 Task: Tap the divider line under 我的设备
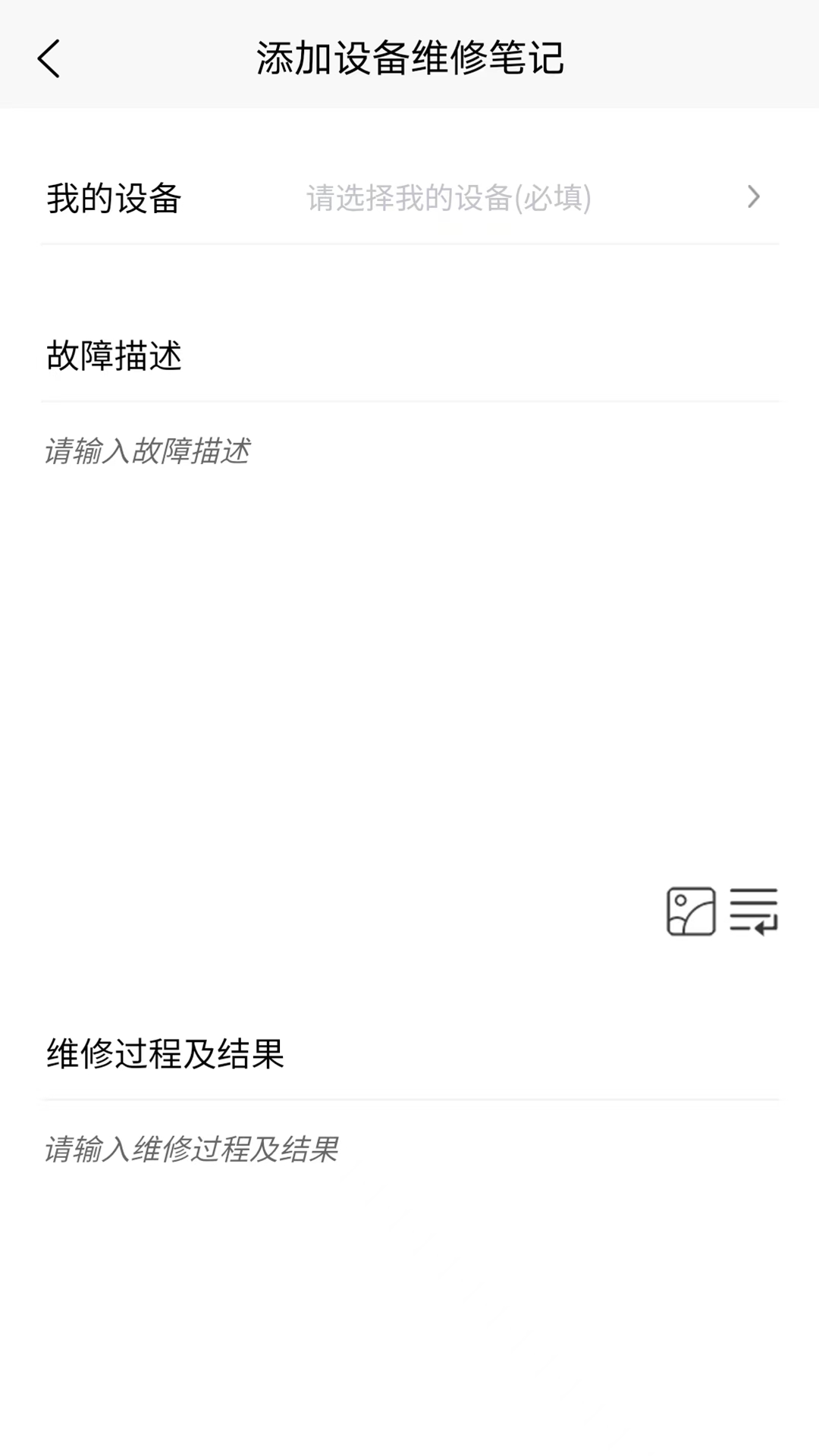[x=409, y=243]
